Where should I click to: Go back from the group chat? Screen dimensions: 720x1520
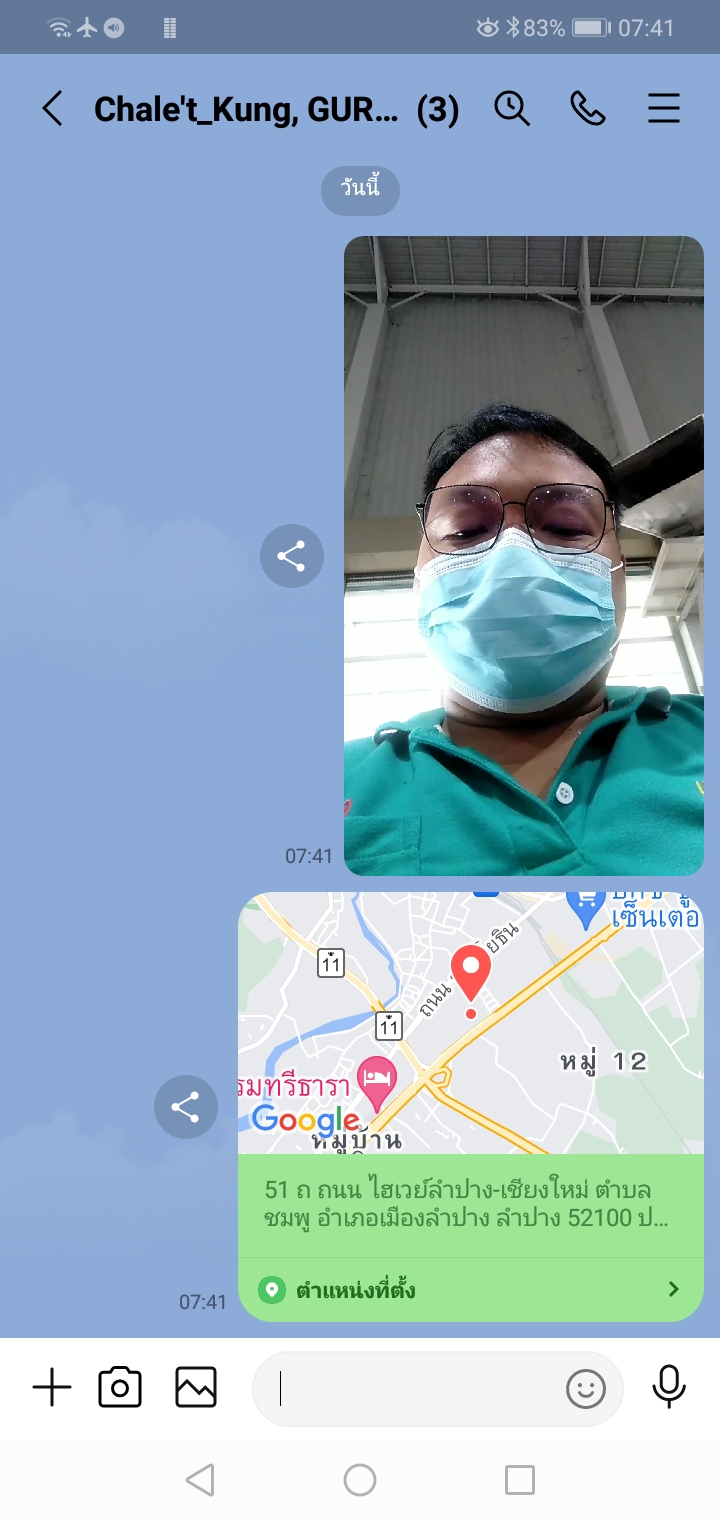point(52,108)
